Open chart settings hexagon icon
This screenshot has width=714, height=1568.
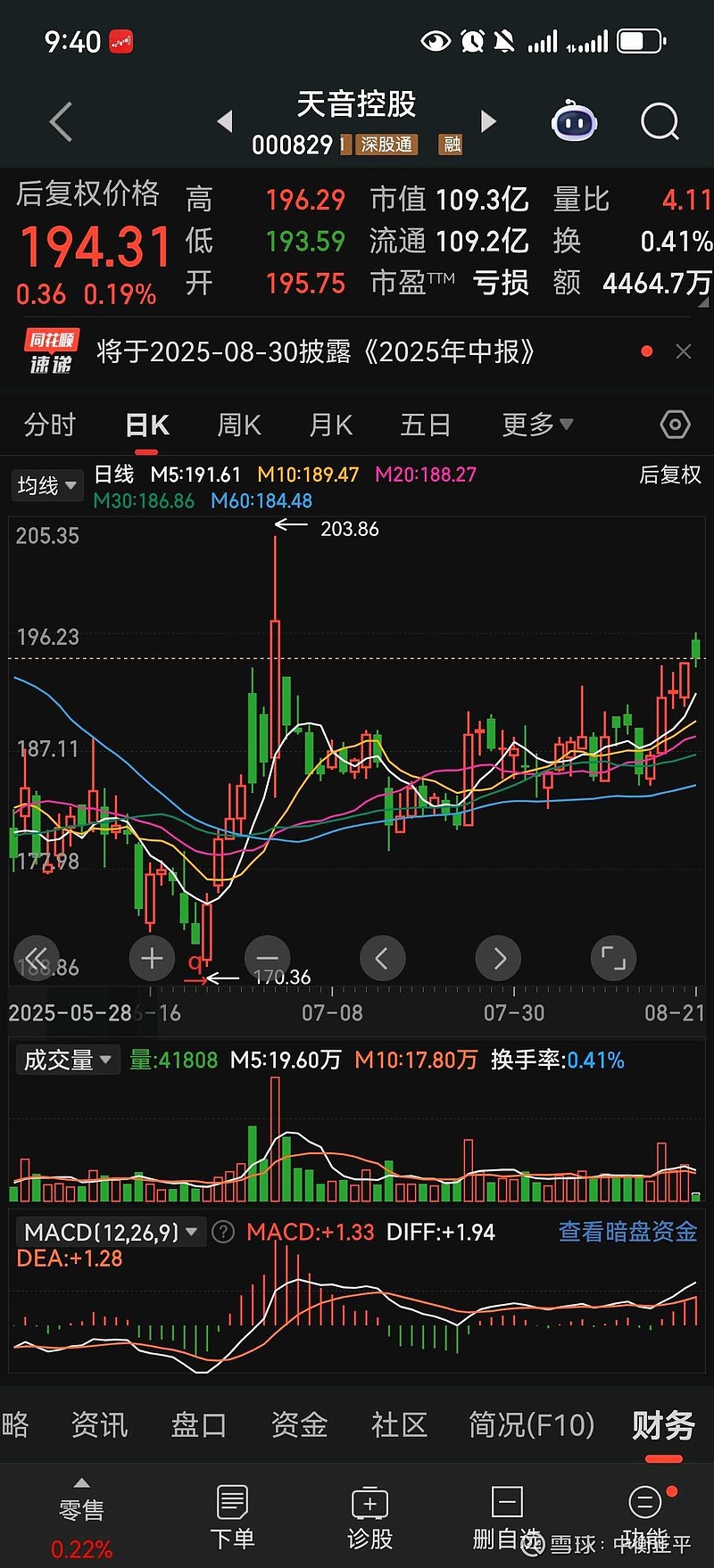coord(675,425)
